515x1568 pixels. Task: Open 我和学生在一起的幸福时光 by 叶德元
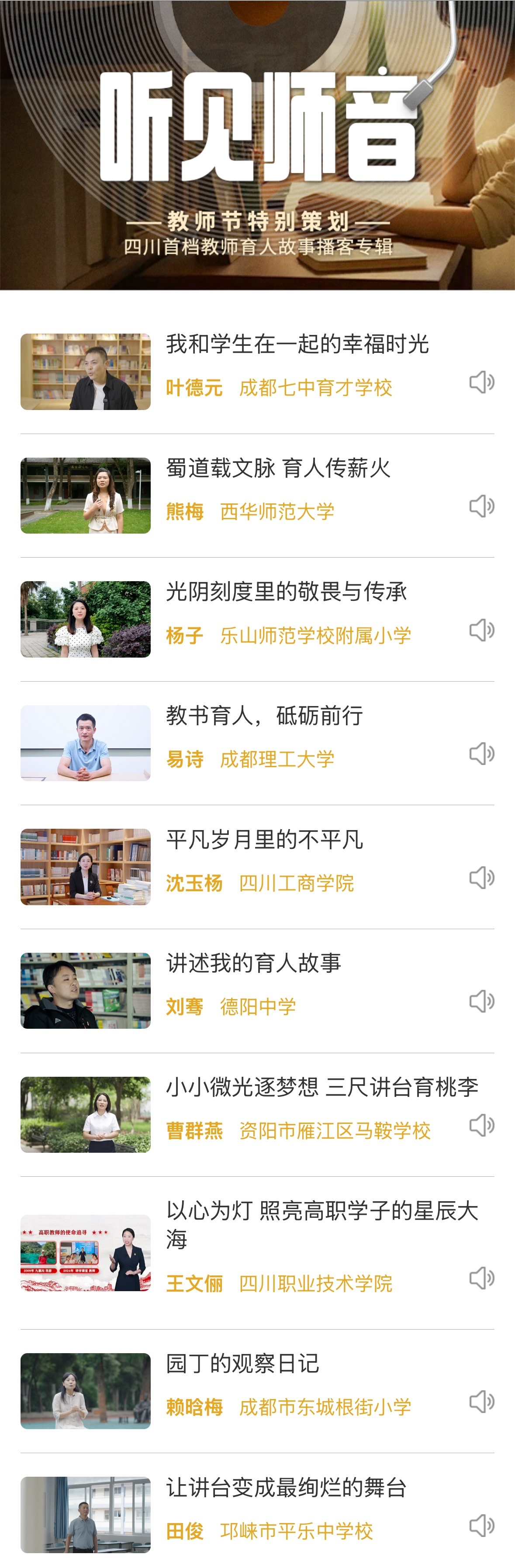click(297, 345)
